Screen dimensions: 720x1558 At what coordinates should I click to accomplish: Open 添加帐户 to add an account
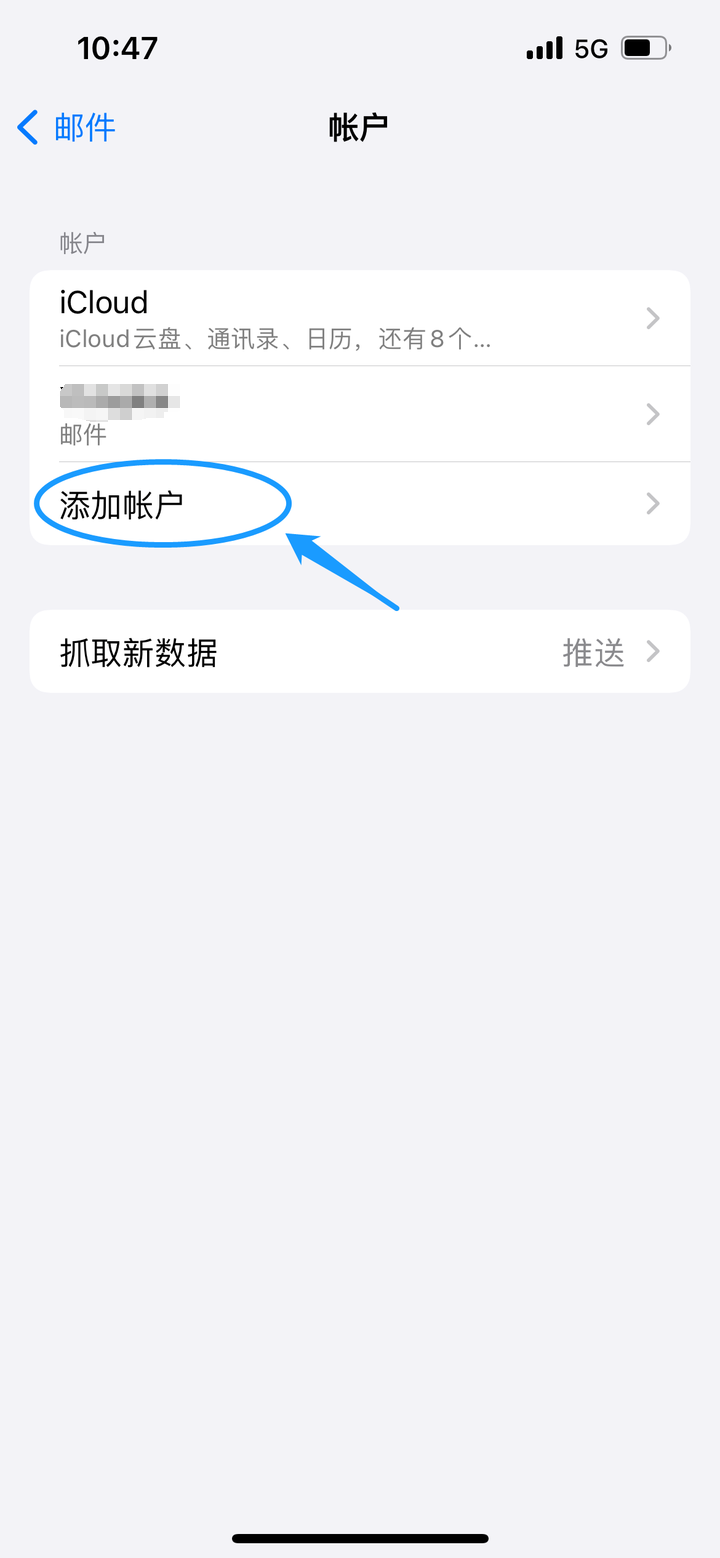[120, 503]
